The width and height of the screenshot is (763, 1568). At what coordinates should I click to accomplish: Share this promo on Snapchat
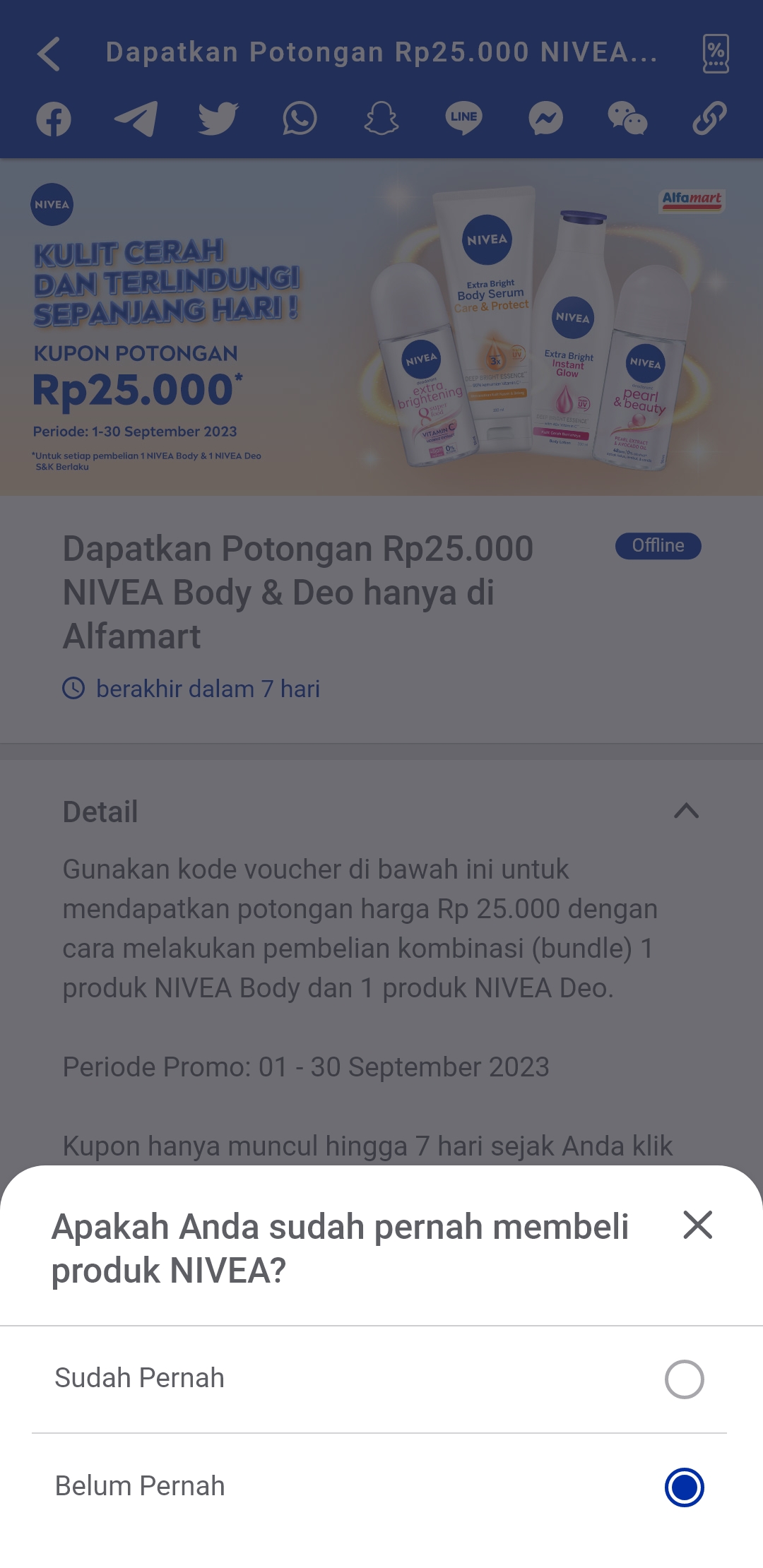(x=381, y=119)
